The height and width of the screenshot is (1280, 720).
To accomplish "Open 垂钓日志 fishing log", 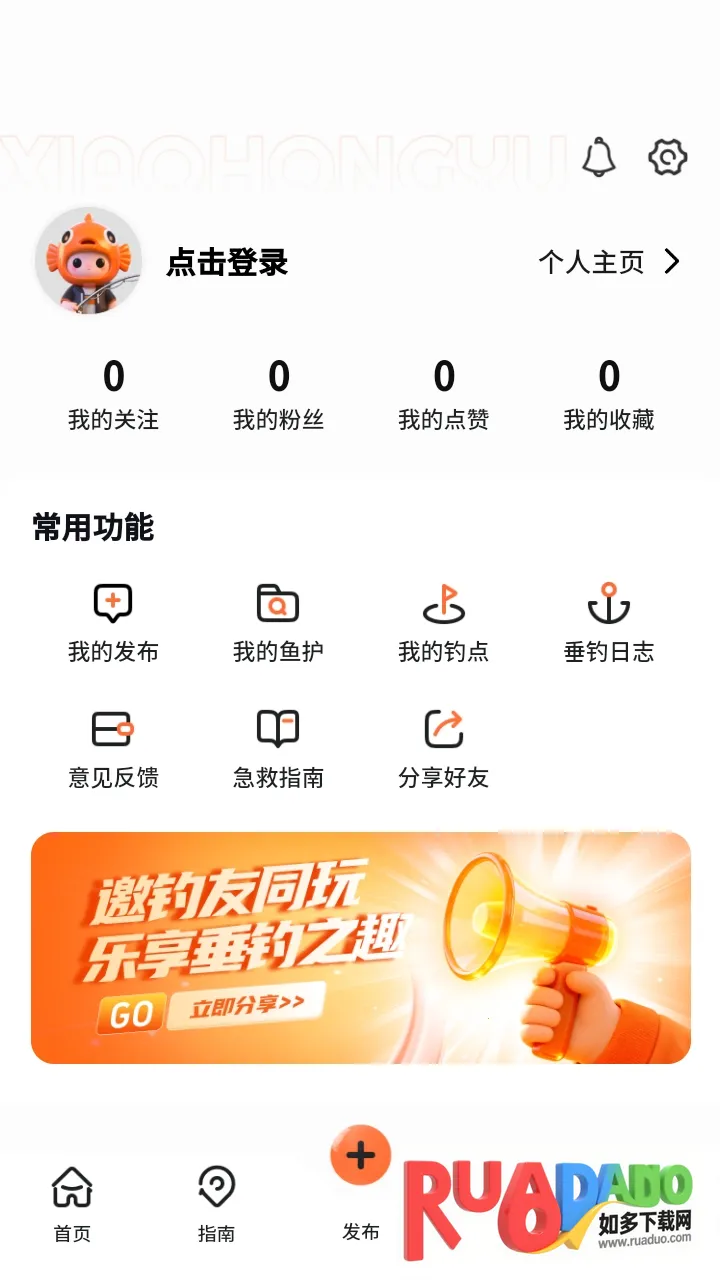I will [x=609, y=624].
